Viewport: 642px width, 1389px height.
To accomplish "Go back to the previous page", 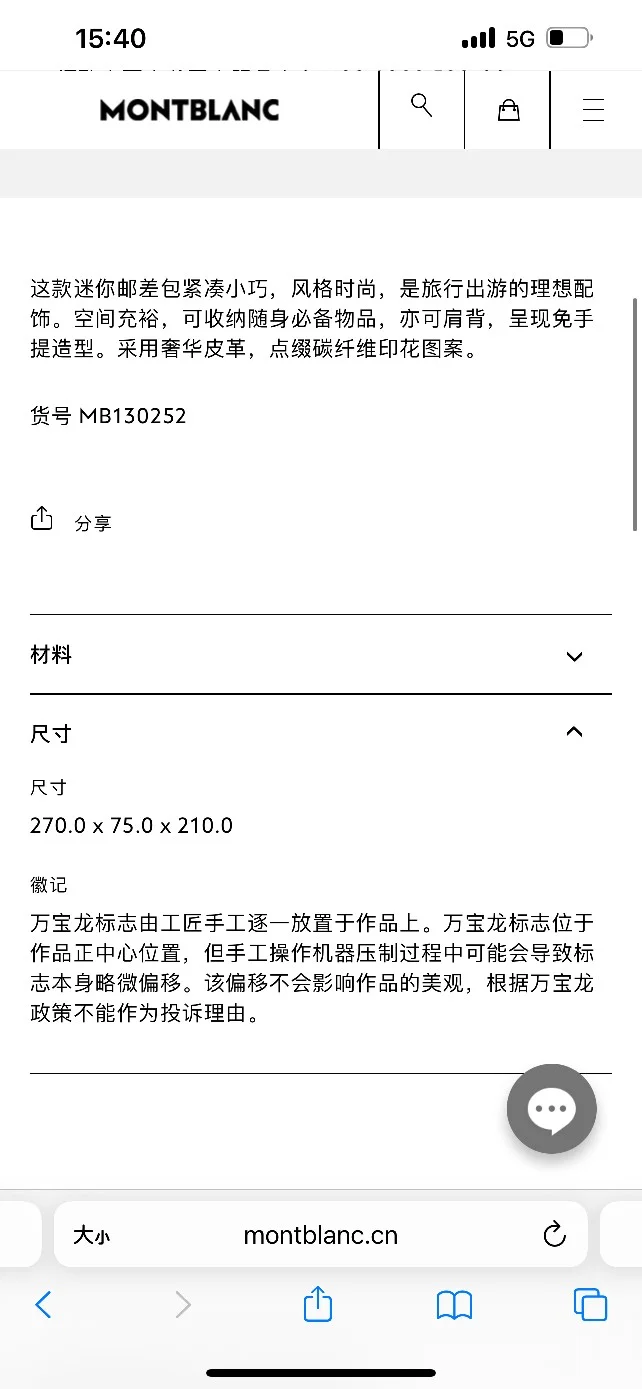I will [x=43, y=1304].
